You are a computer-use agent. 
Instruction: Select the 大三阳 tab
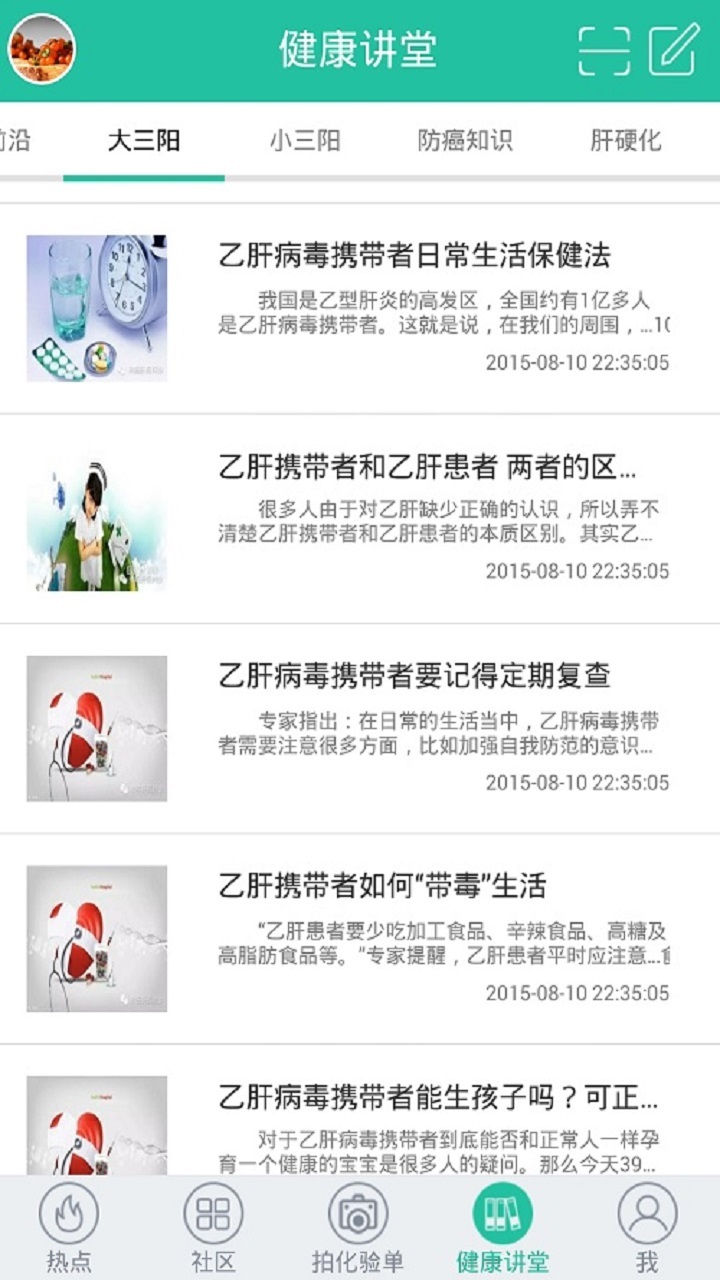(x=144, y=141)
